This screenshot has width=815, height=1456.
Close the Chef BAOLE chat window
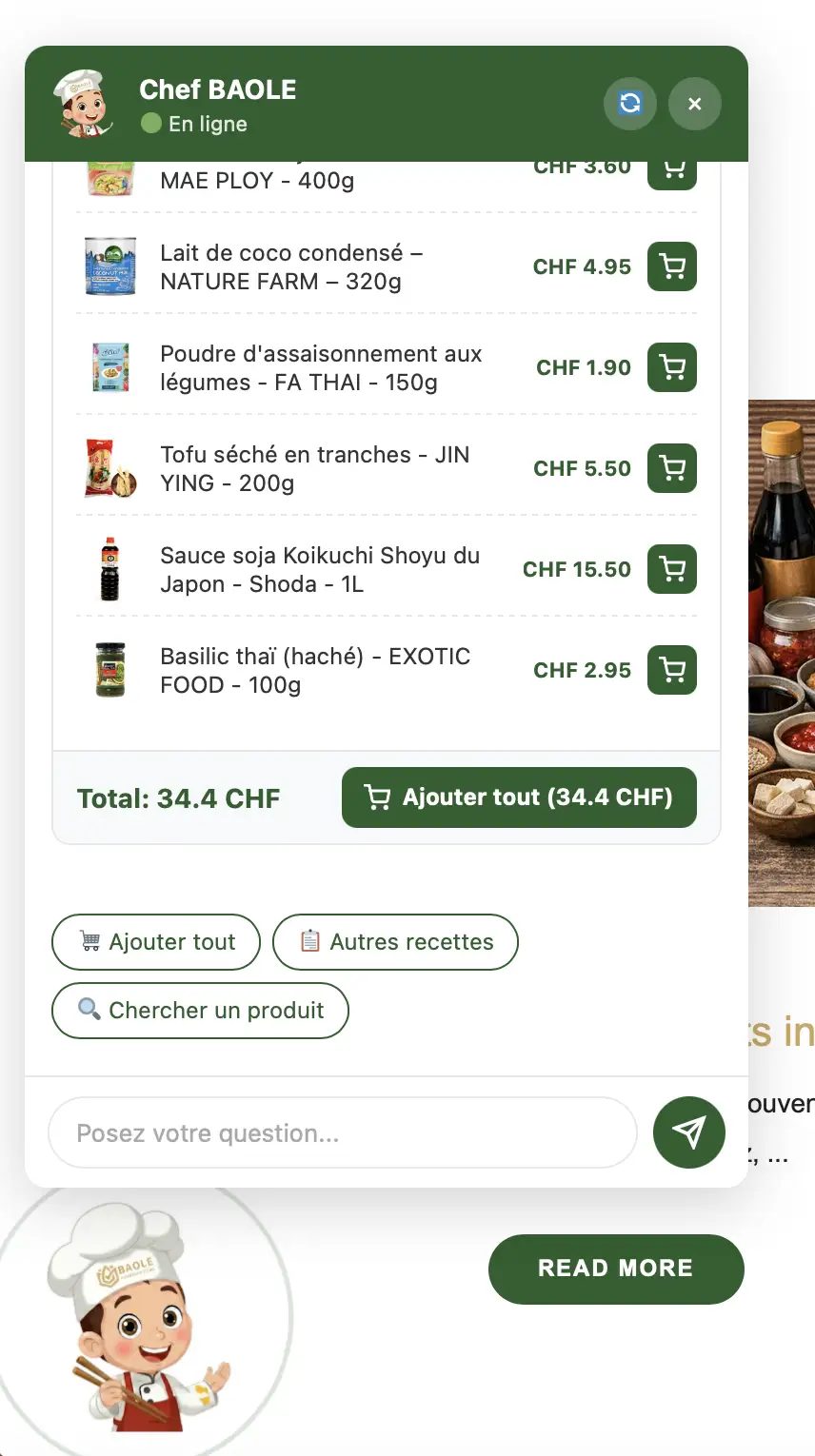coord(695,104)
